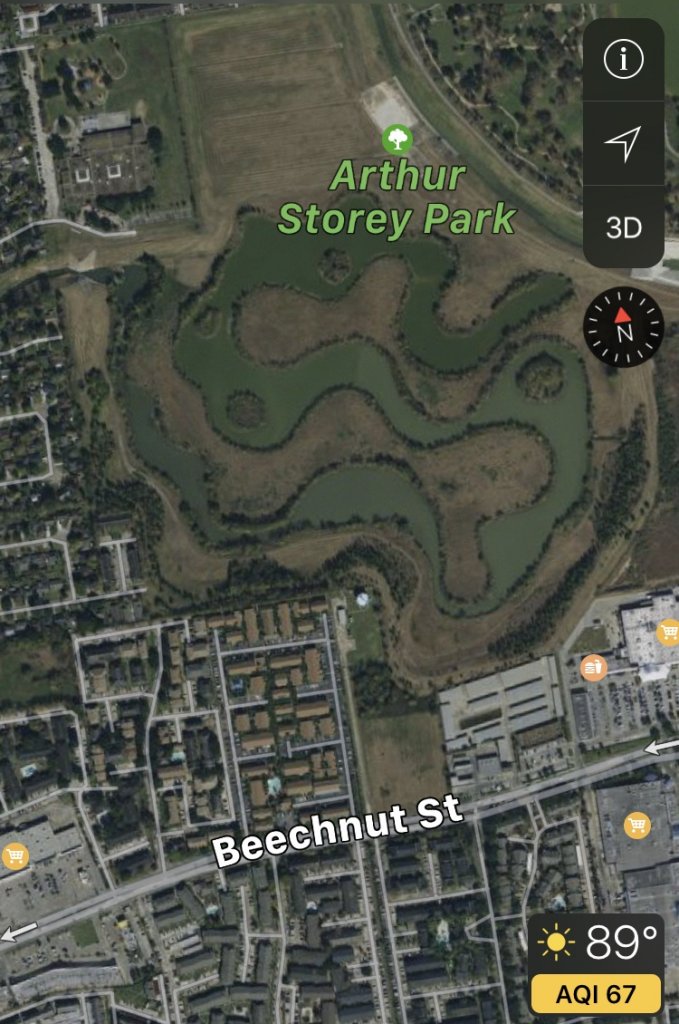The height and width of the screenshot is (1024, 679).
Task: Open the Arthur Storey Park marker
Action: (x=398, y=138)
